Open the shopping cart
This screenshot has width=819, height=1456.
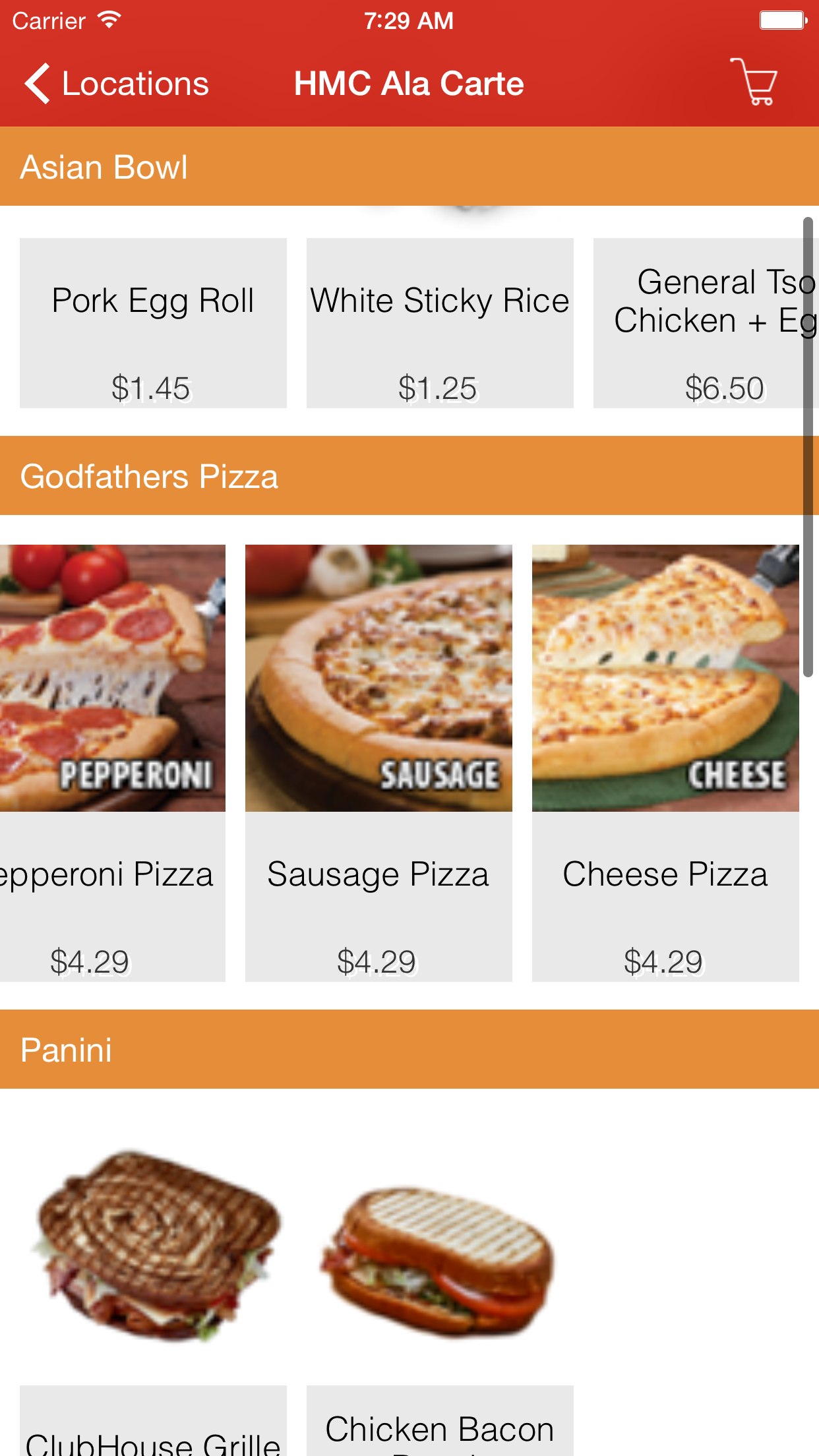(x=754, y=82)
